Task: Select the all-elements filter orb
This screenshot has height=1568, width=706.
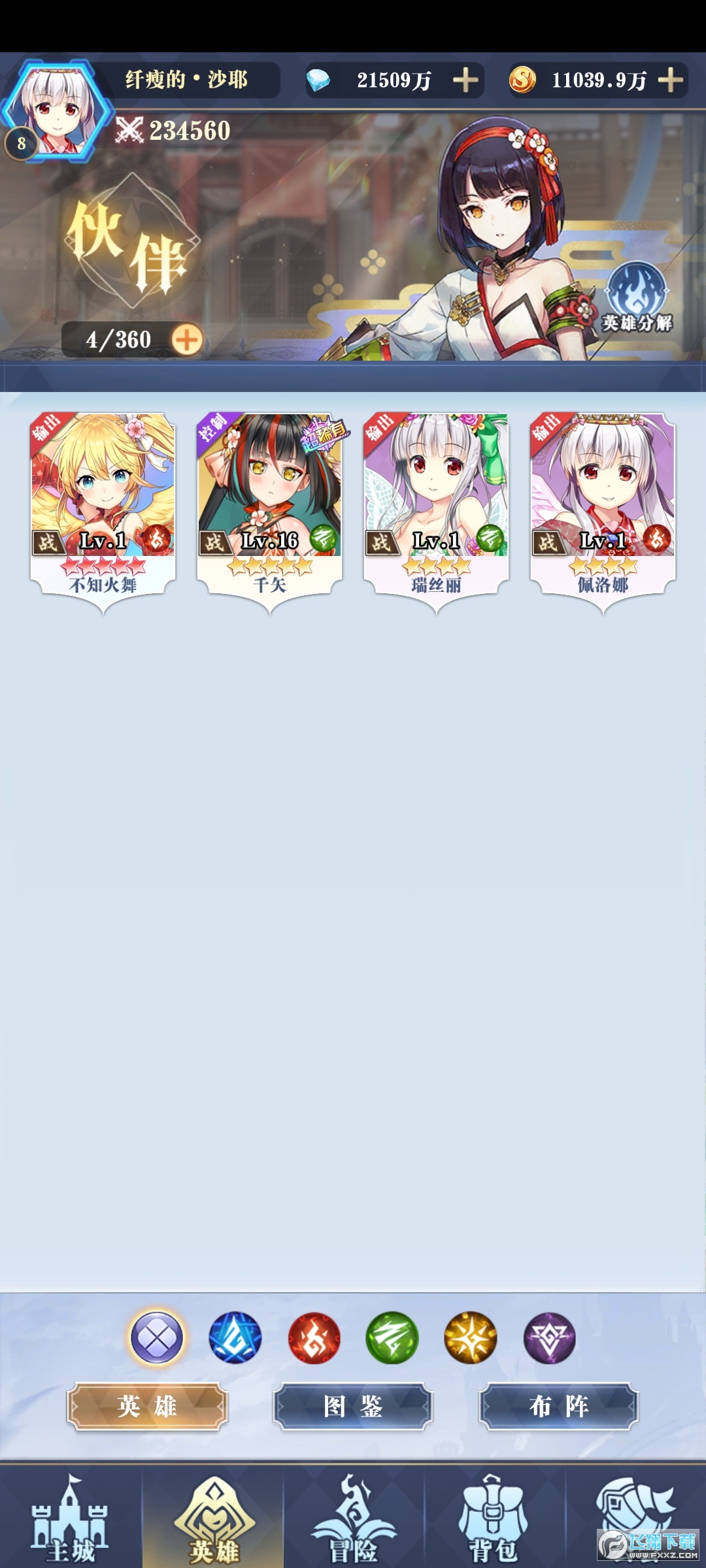Action: click(157, 1338)
